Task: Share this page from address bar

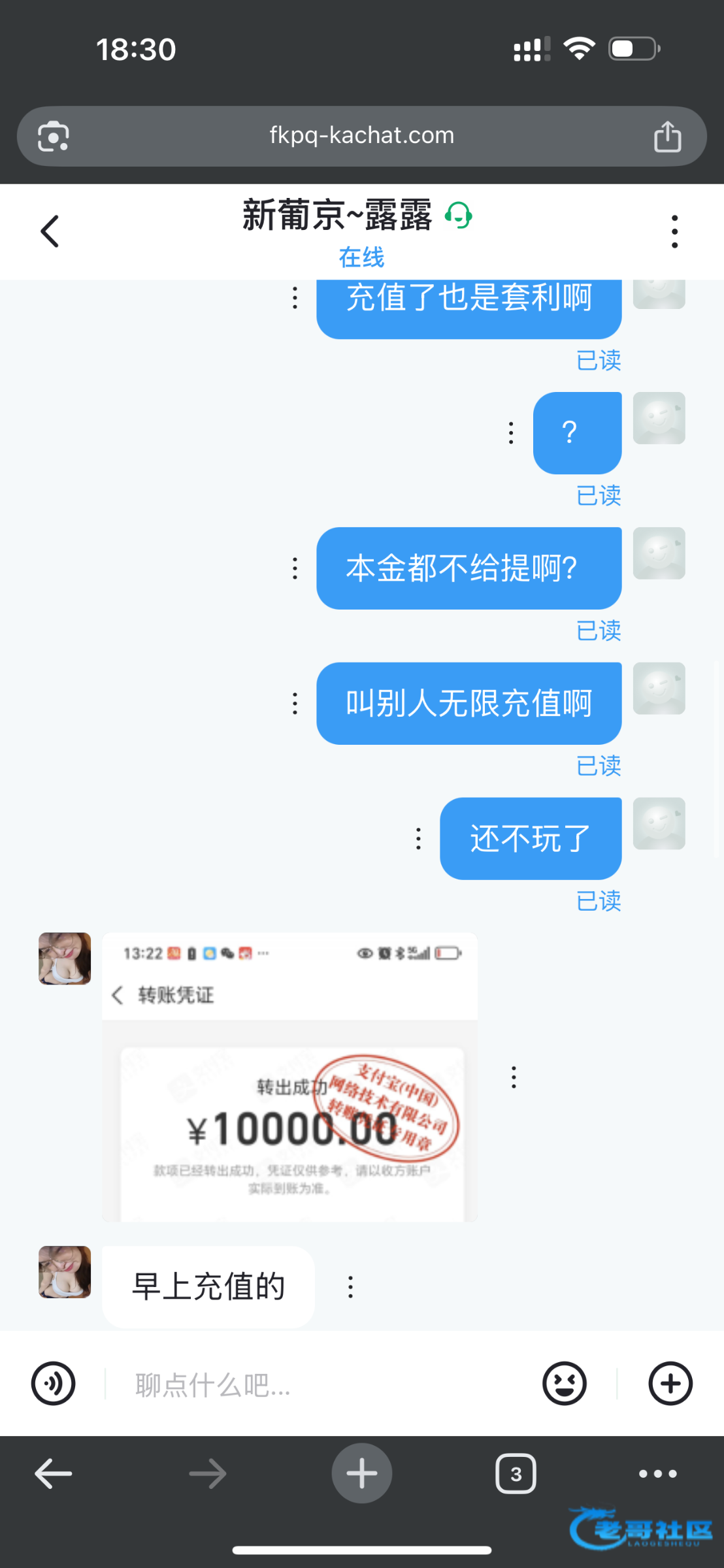Action: [x=667, y=137]
